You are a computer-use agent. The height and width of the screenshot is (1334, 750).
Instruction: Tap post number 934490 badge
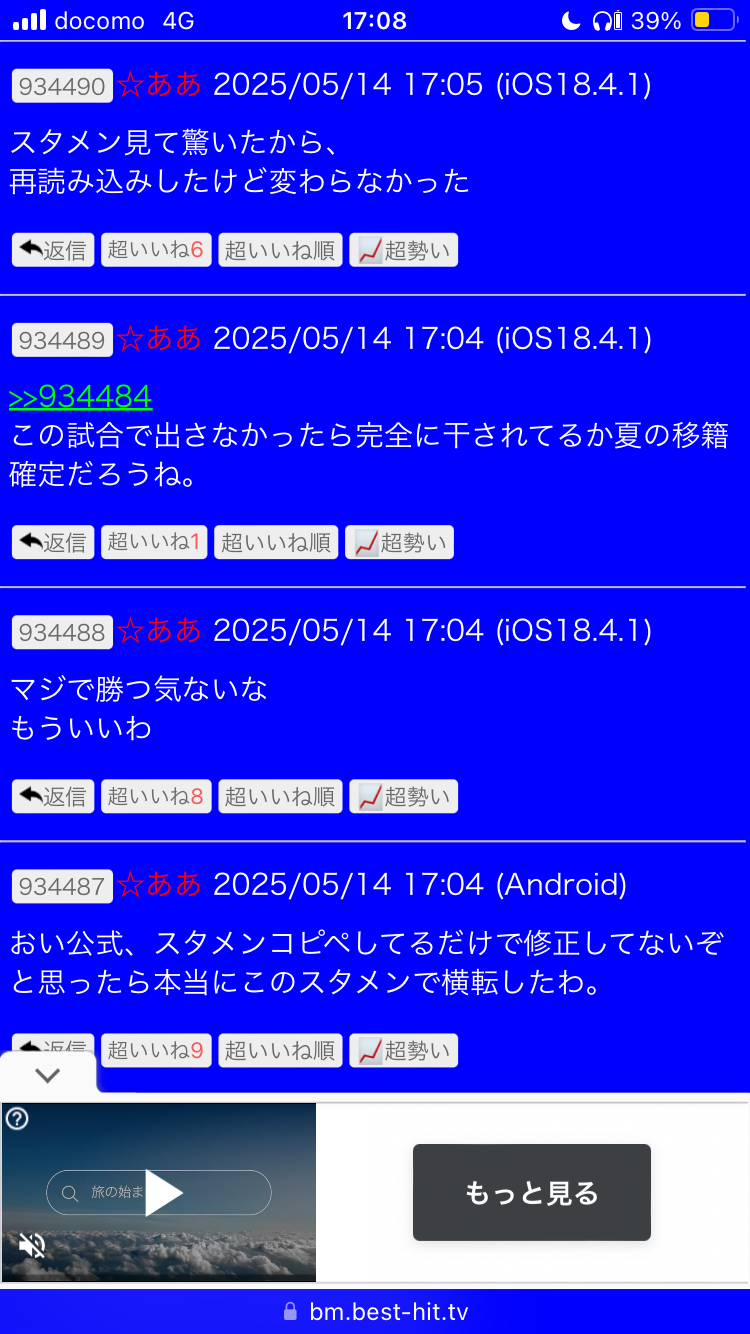(x=62, y=86)
